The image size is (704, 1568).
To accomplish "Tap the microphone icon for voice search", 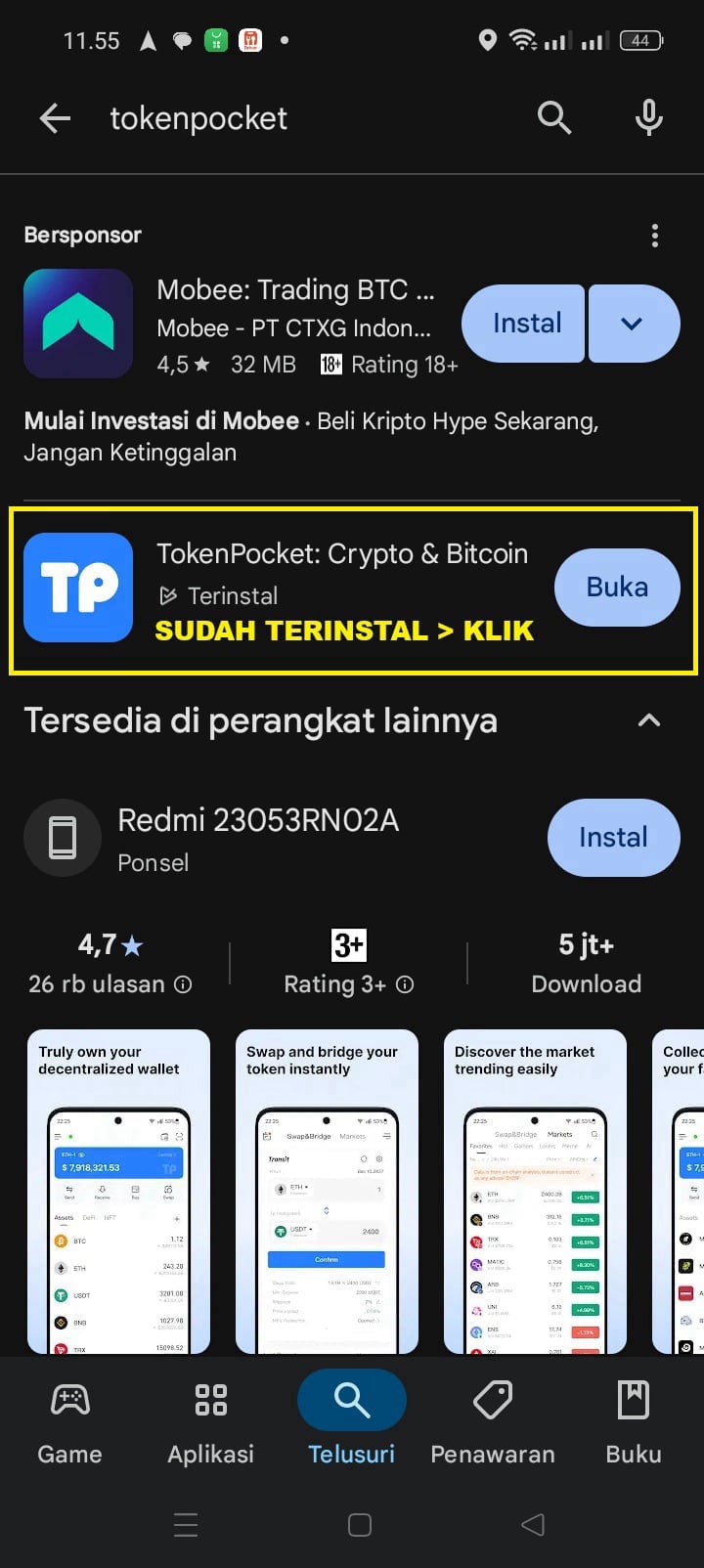I will tap(648, 116).
